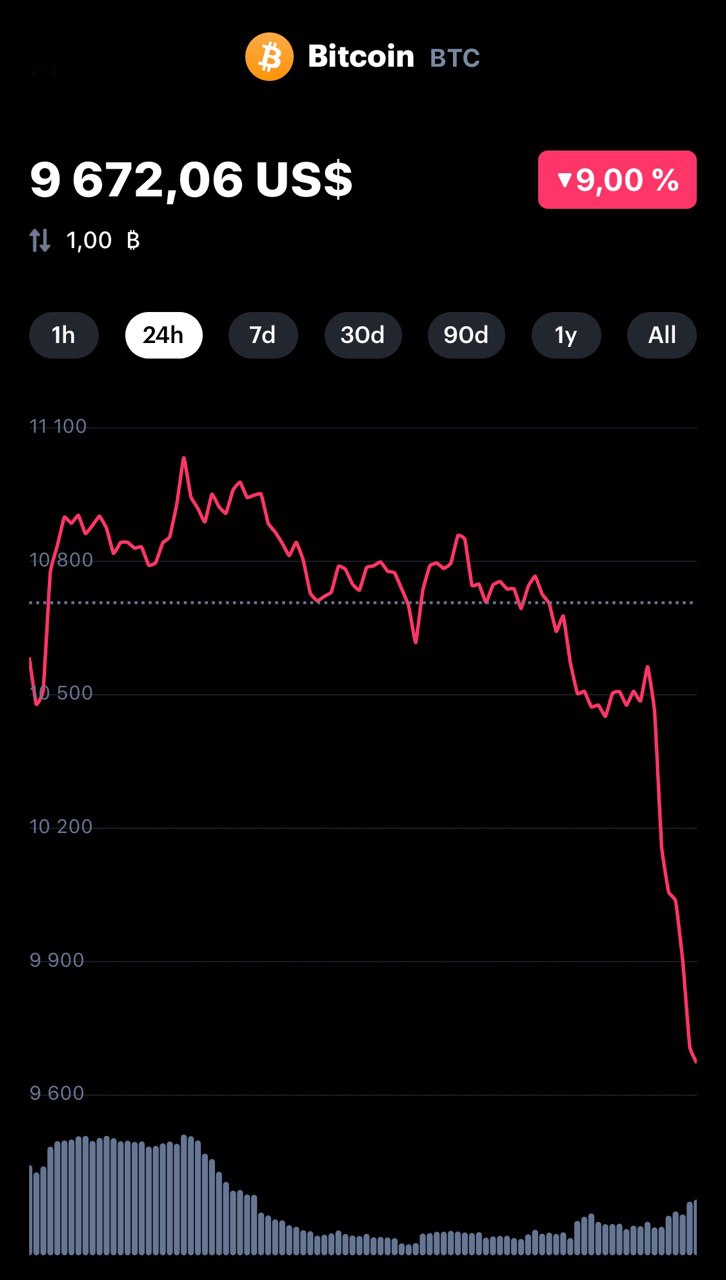
Task: Show the 7d price chart
Action: 263,335
